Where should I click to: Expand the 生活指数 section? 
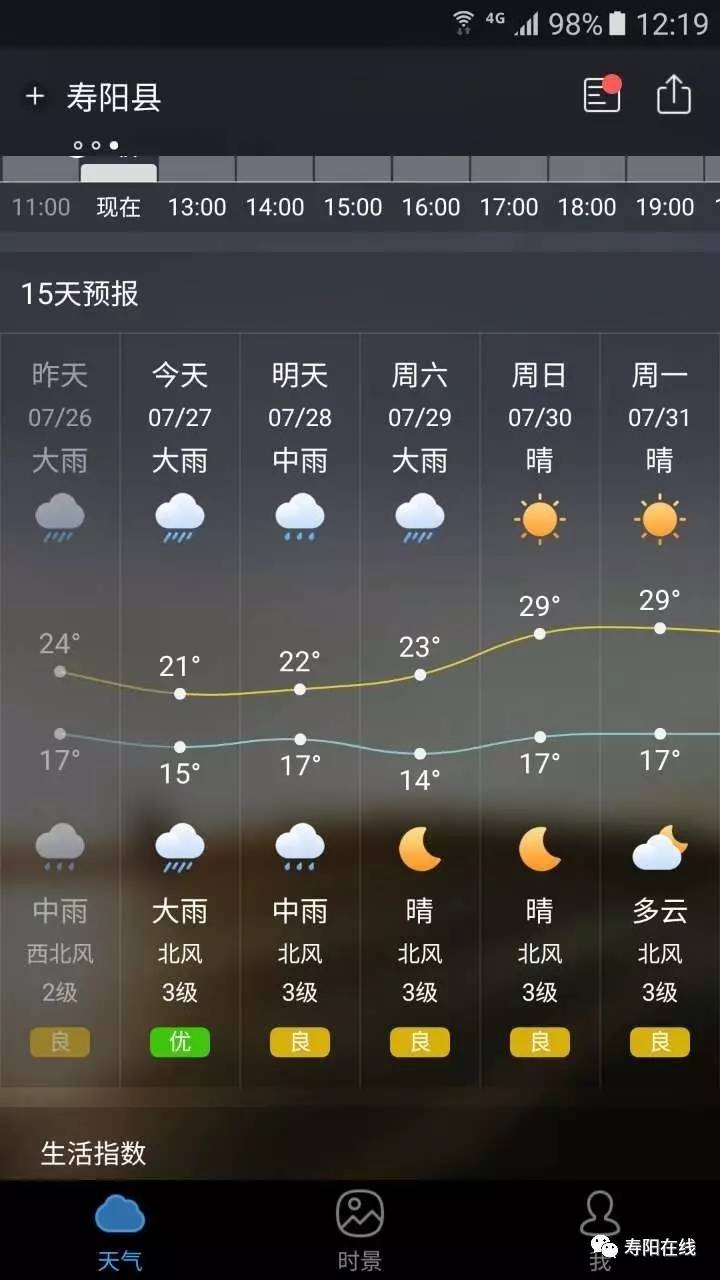[93, 1154]
